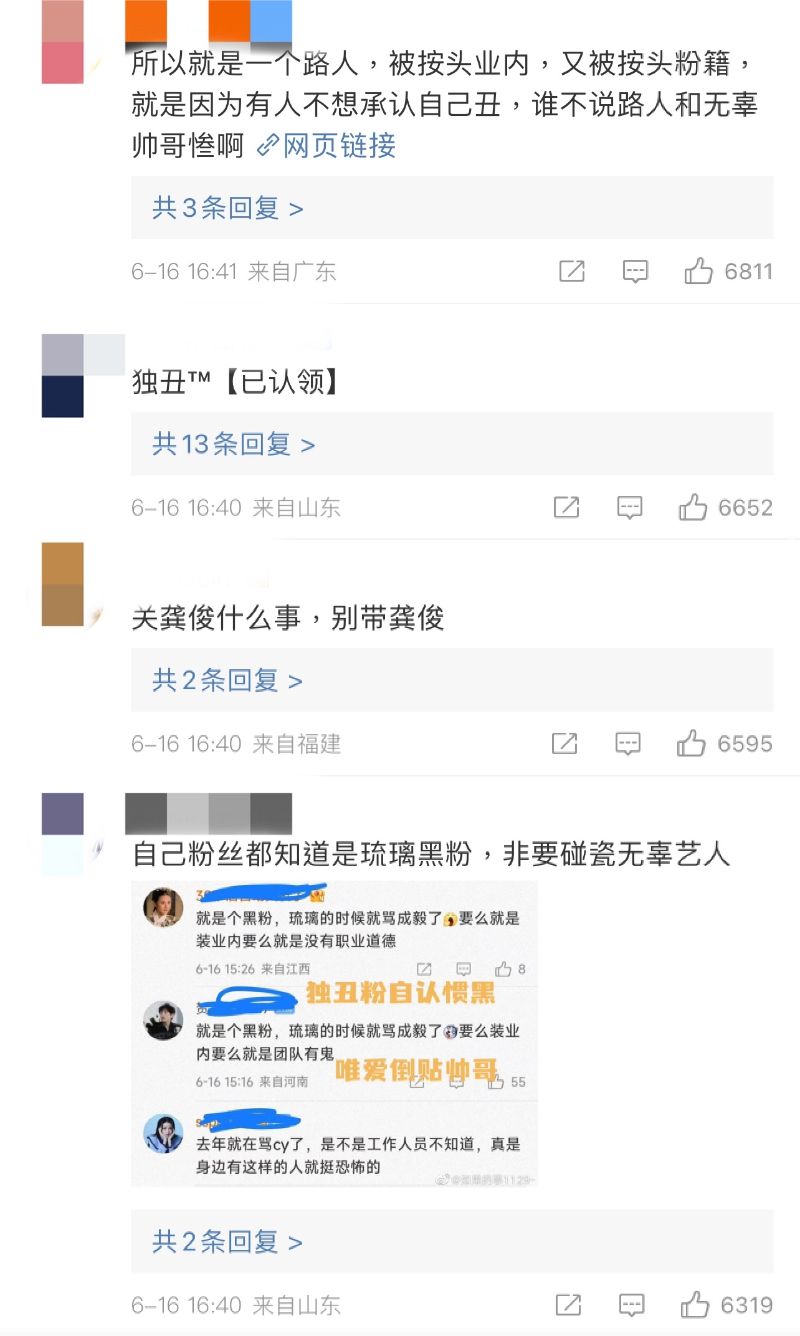Reply to the comment from 广东
This screenshot has height=1336, width=800.
(x=635, y=271)
